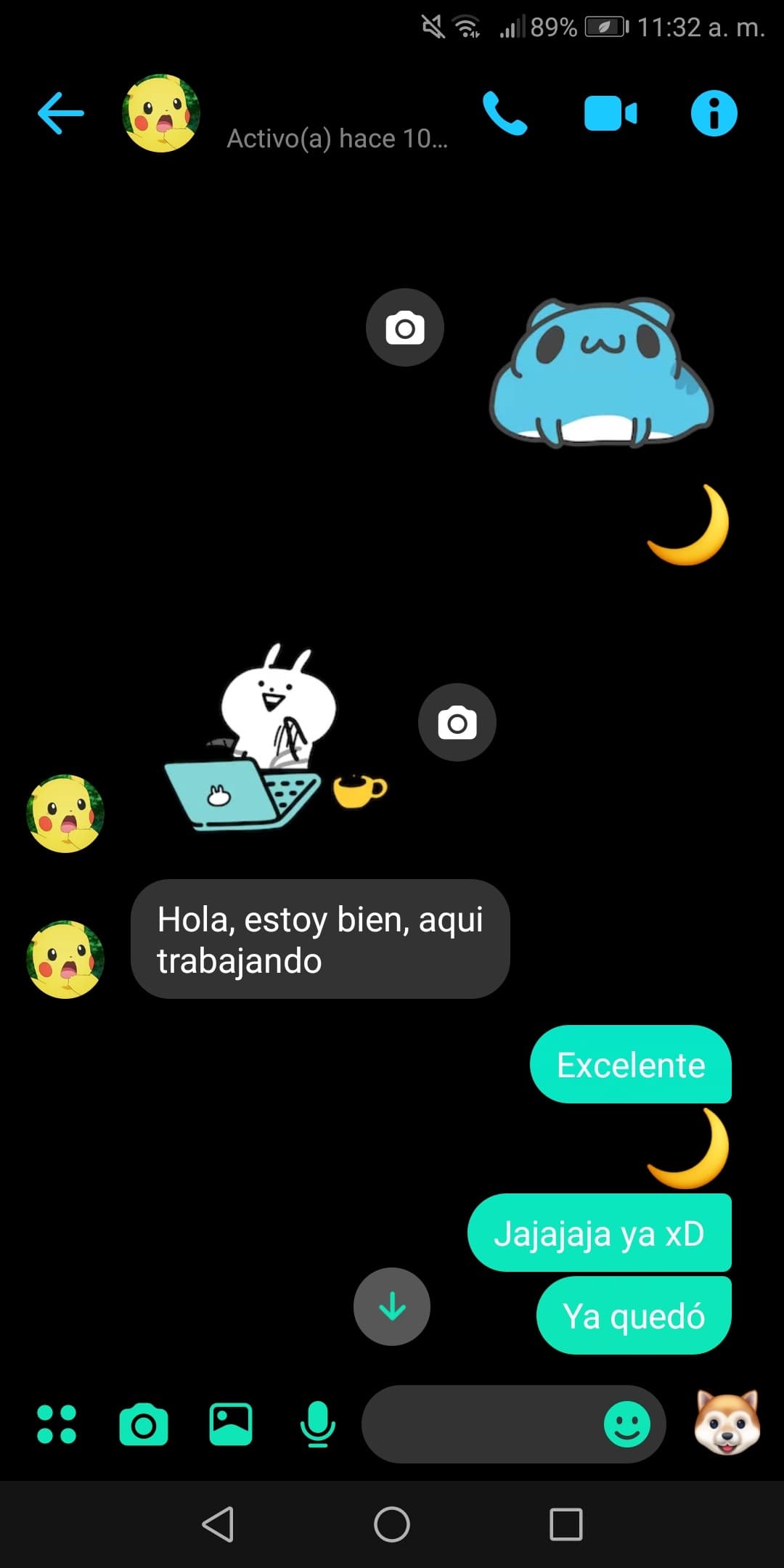
Task: Open the emoji and sticker picker
Action: click(627, 1424)
